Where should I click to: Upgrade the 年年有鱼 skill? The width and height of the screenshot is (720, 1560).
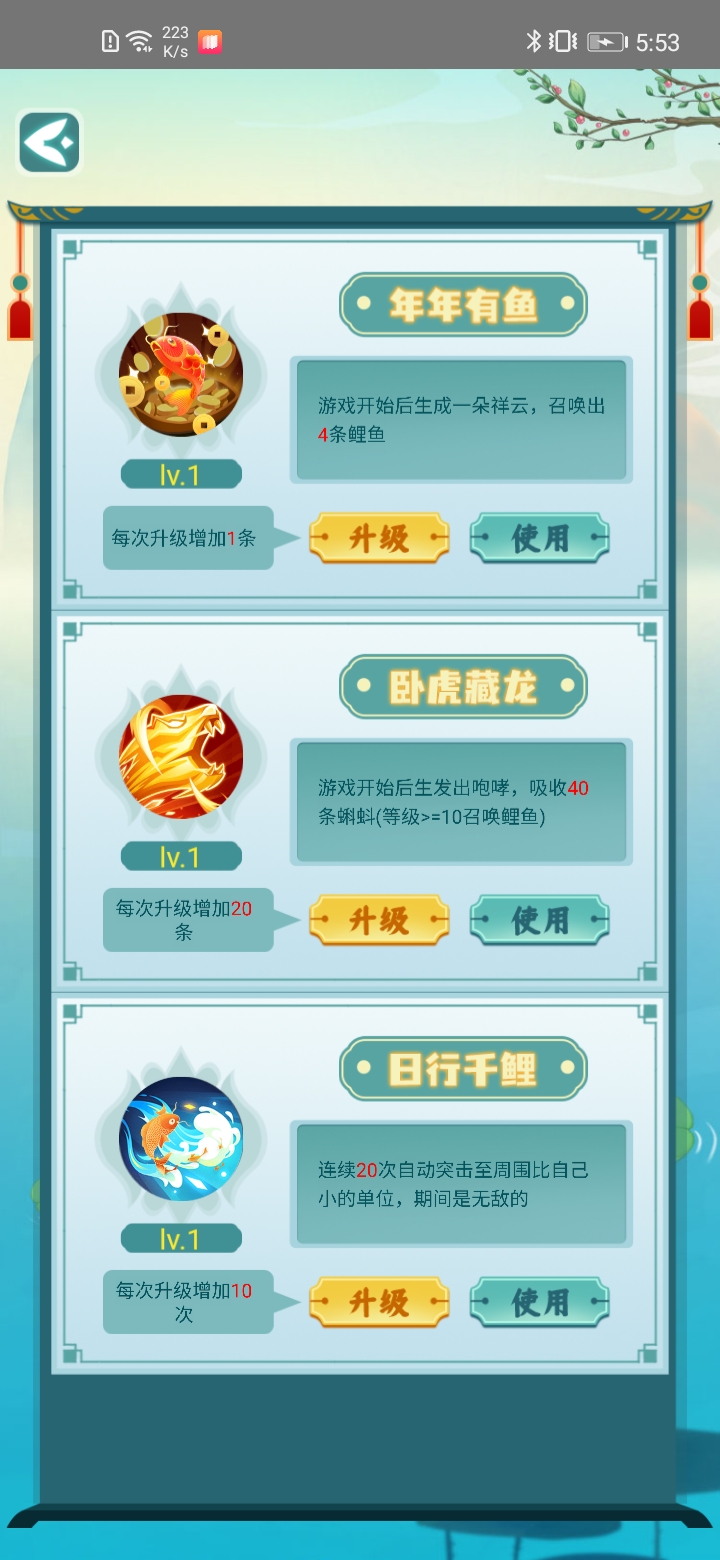pos(379,539)
